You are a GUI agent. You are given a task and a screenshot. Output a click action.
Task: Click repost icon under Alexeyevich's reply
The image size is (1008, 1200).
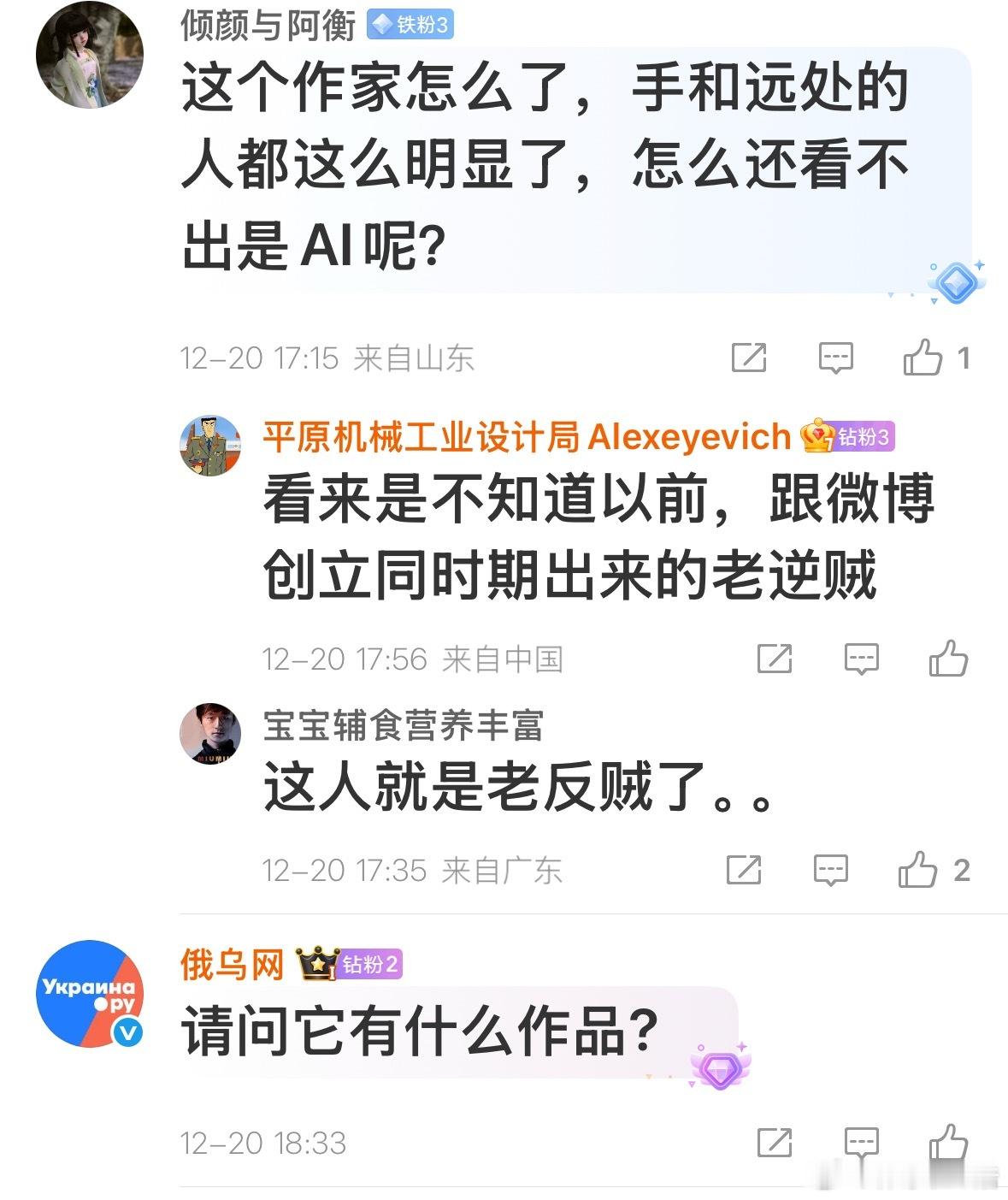(776, 659)
